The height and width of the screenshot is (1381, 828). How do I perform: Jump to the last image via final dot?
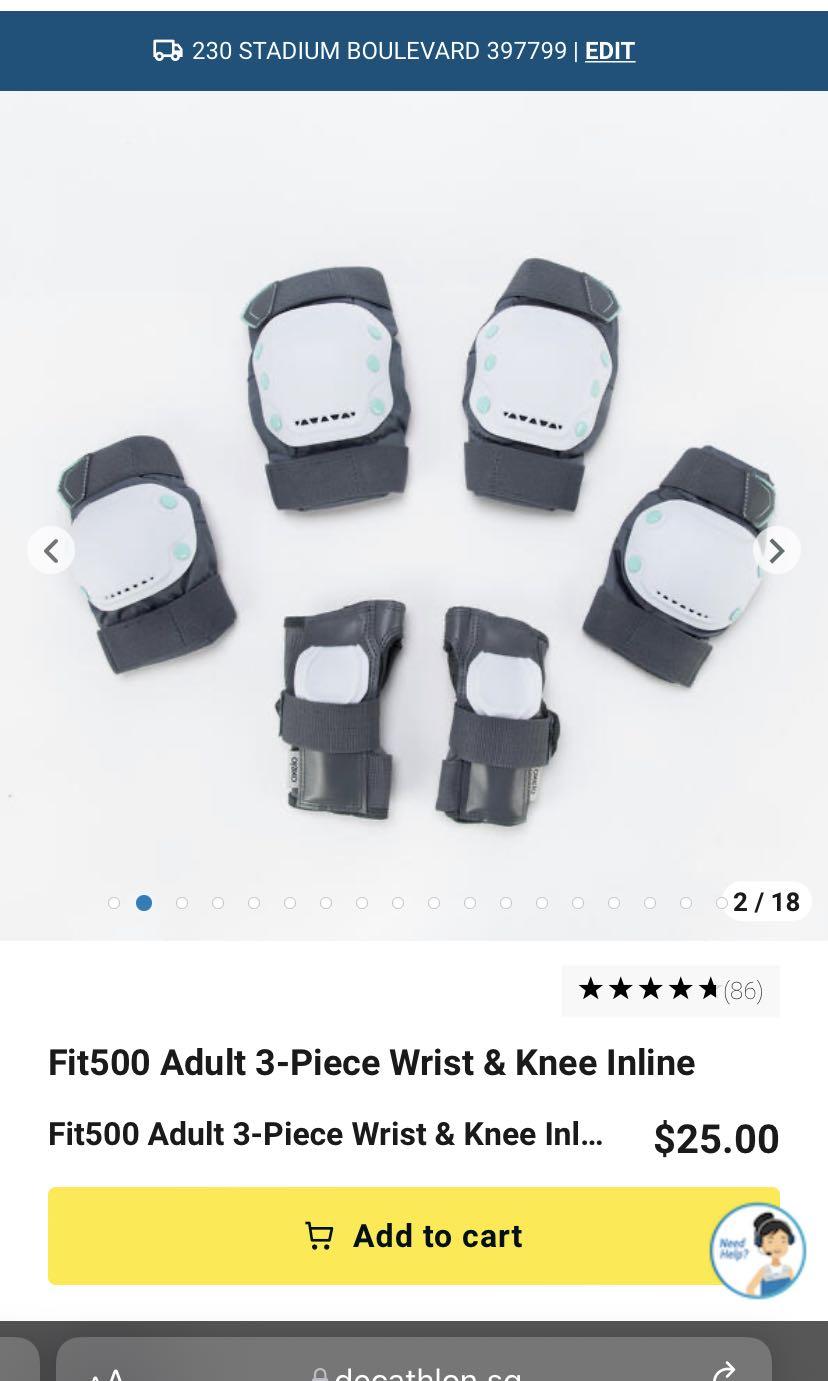click(x=723, y=903)
